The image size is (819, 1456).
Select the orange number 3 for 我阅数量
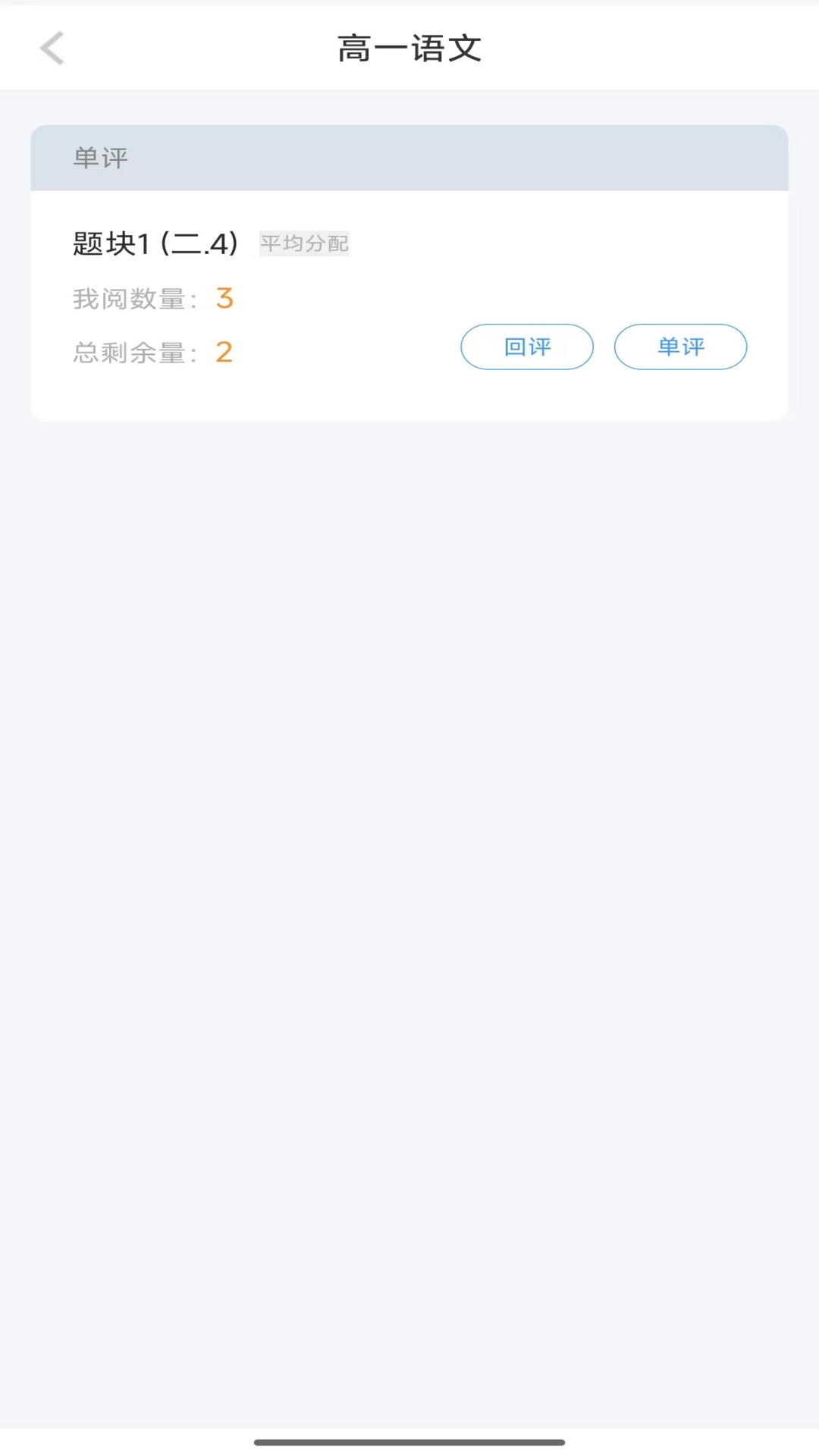[x=224, y=299]
